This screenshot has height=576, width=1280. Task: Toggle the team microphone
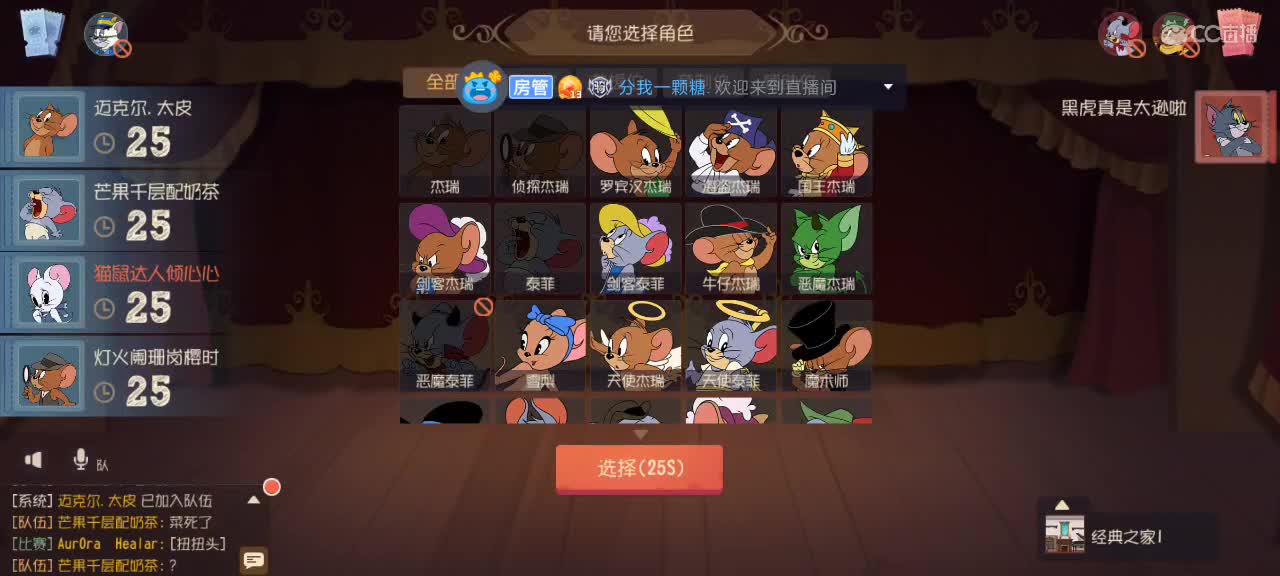click(x=81, y=459)
